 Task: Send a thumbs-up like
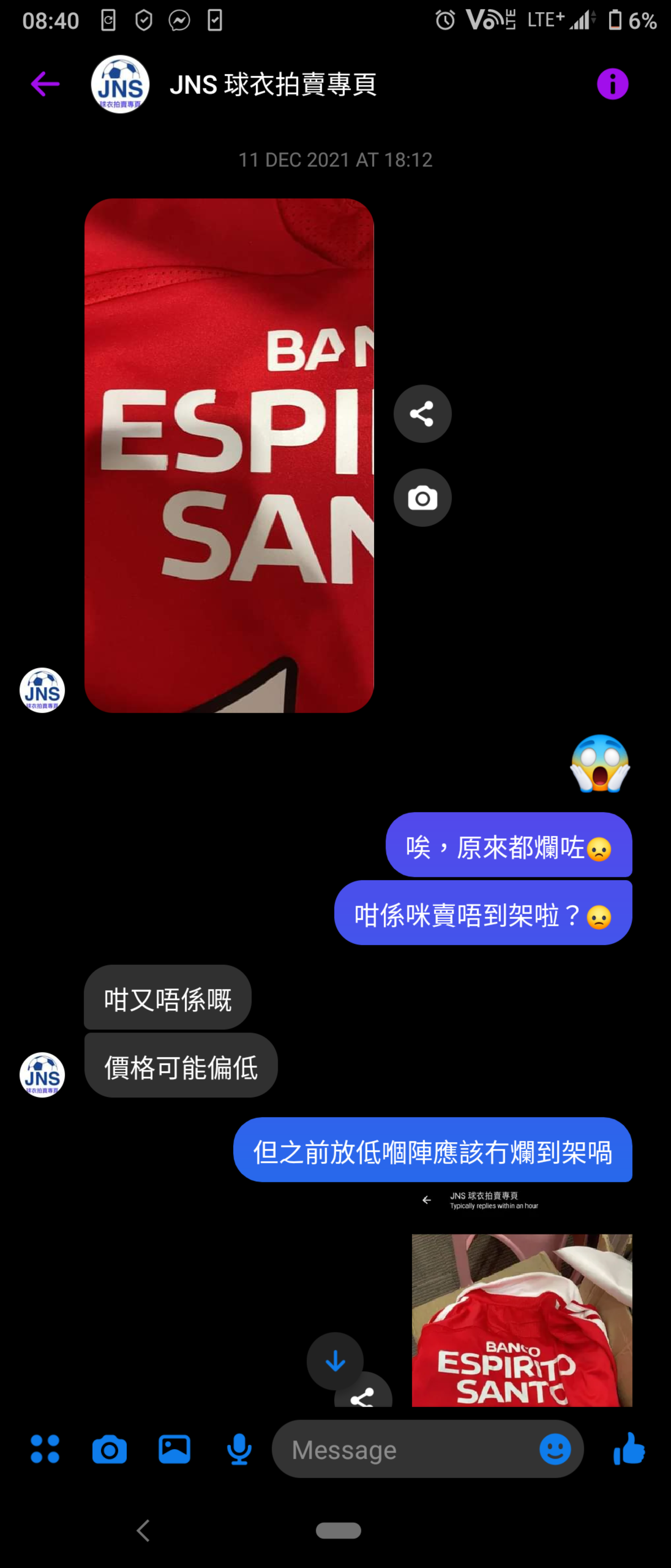[629, 1449]
